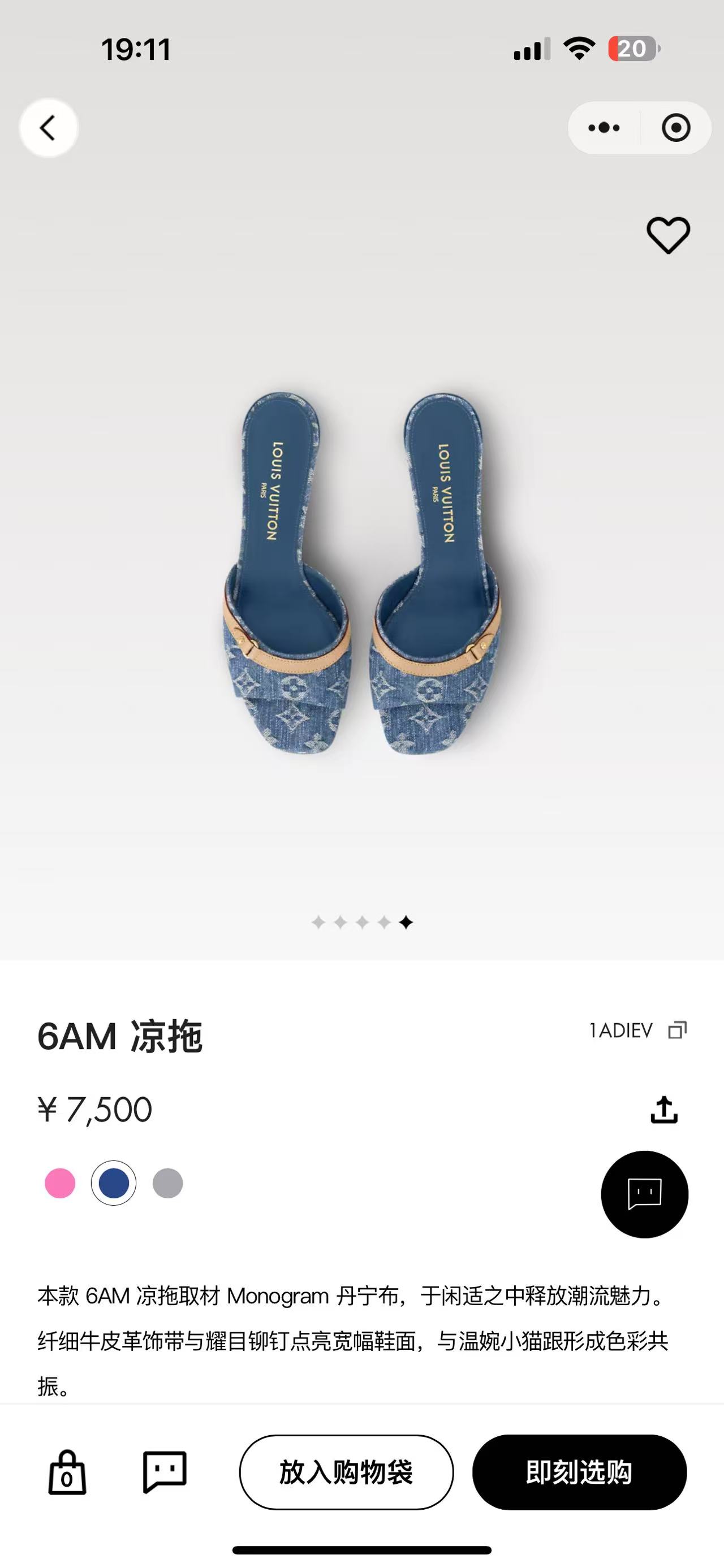Buy now with 即刻选购

(579, 1472)
